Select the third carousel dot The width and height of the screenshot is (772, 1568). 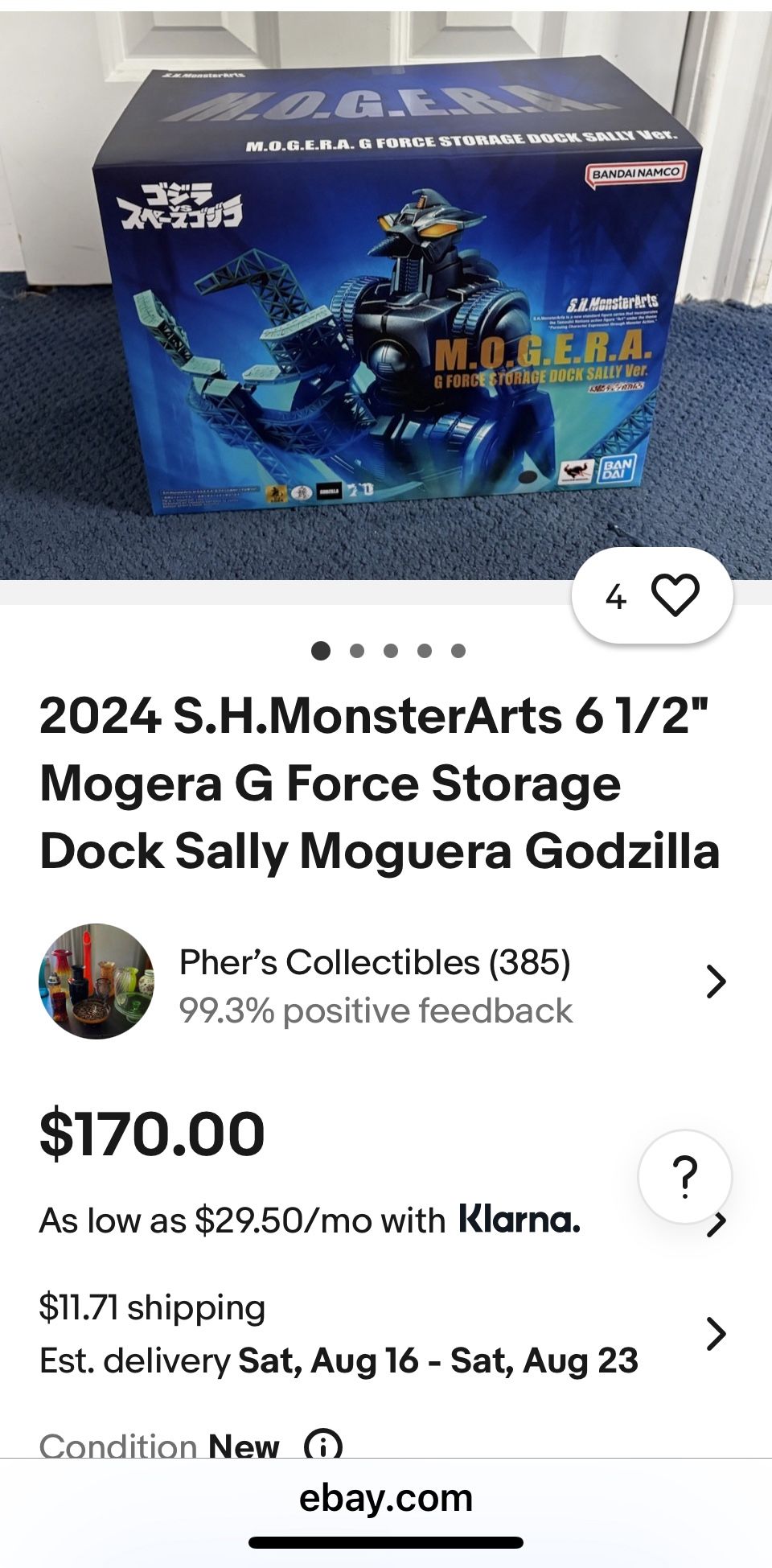tap(390, 650)
